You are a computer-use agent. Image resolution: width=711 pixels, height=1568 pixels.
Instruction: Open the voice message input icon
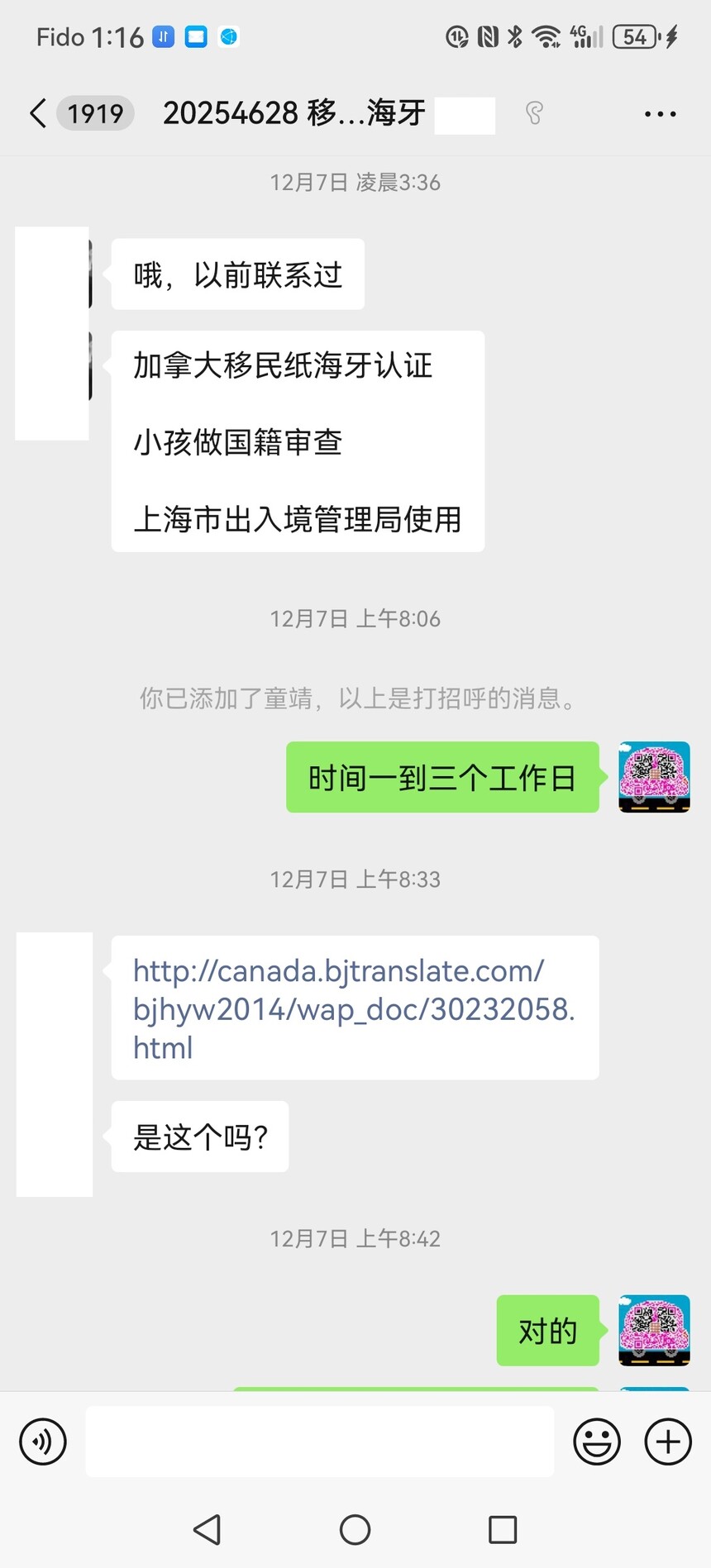coord(42,1442)
